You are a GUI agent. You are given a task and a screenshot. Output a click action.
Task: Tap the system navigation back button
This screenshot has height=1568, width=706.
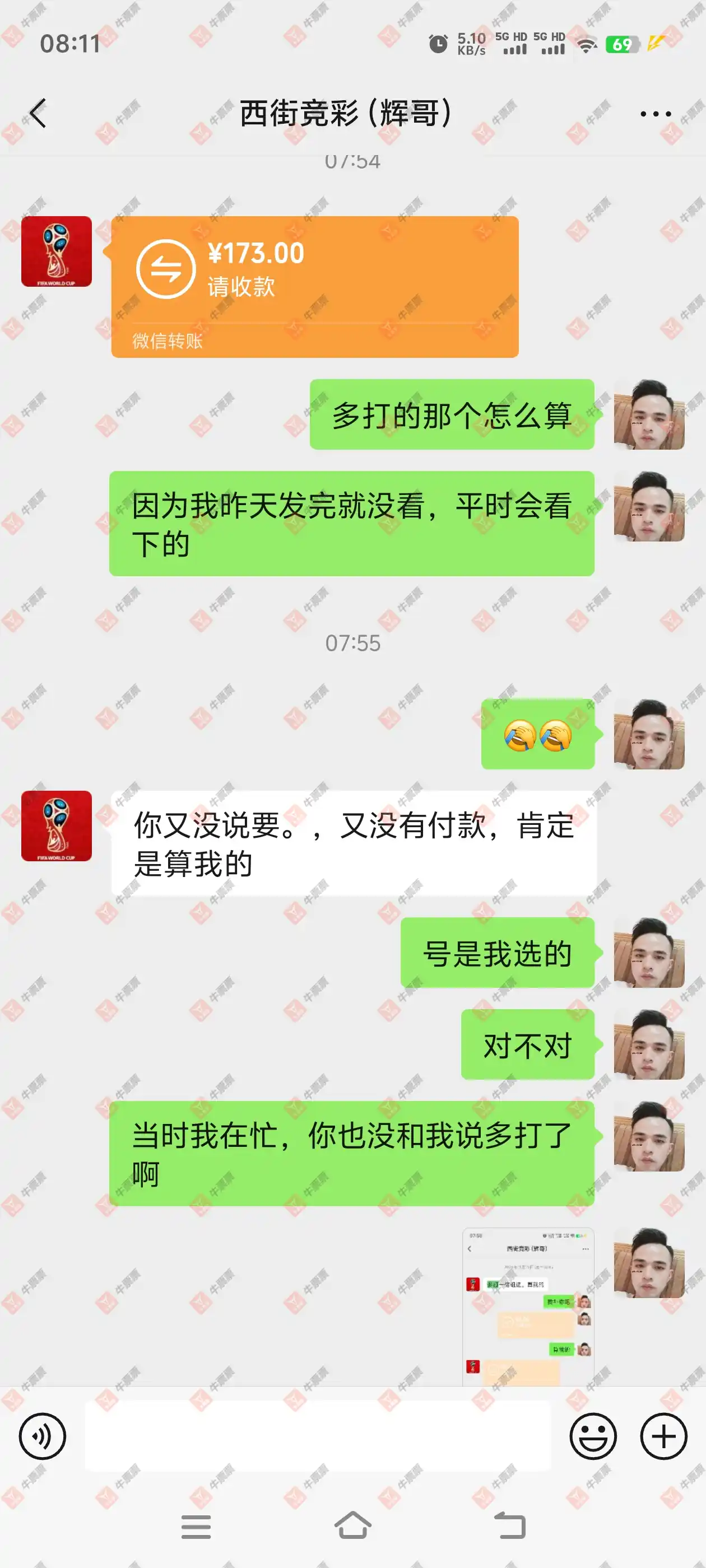tap(509, 1526)
